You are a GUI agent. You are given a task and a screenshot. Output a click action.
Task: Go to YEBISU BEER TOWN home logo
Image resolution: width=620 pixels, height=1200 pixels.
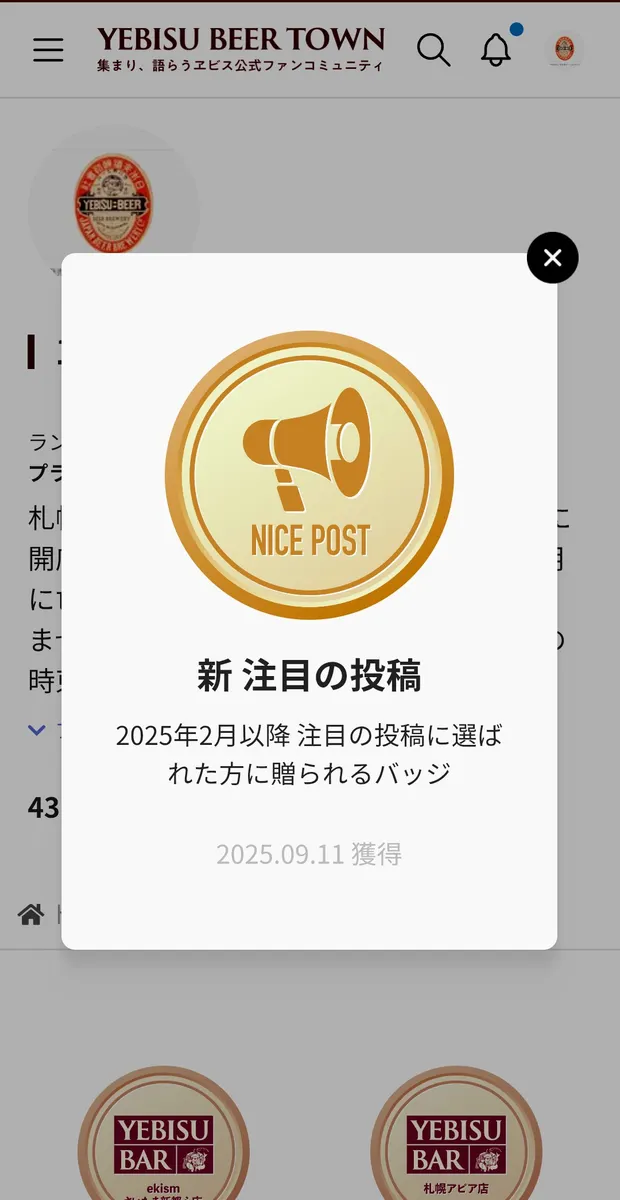click(240, 48)
